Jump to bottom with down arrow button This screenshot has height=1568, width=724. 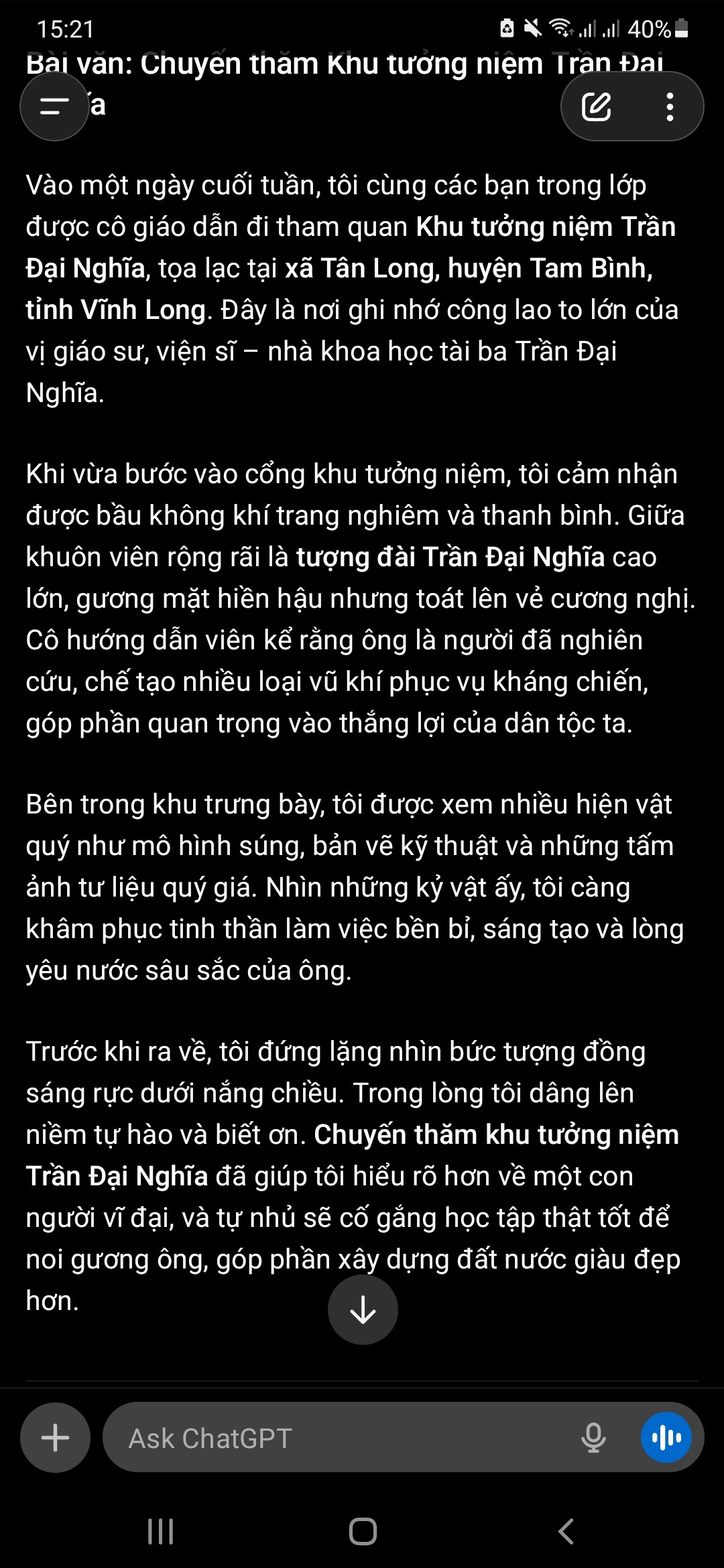(x=363, y=1309)
